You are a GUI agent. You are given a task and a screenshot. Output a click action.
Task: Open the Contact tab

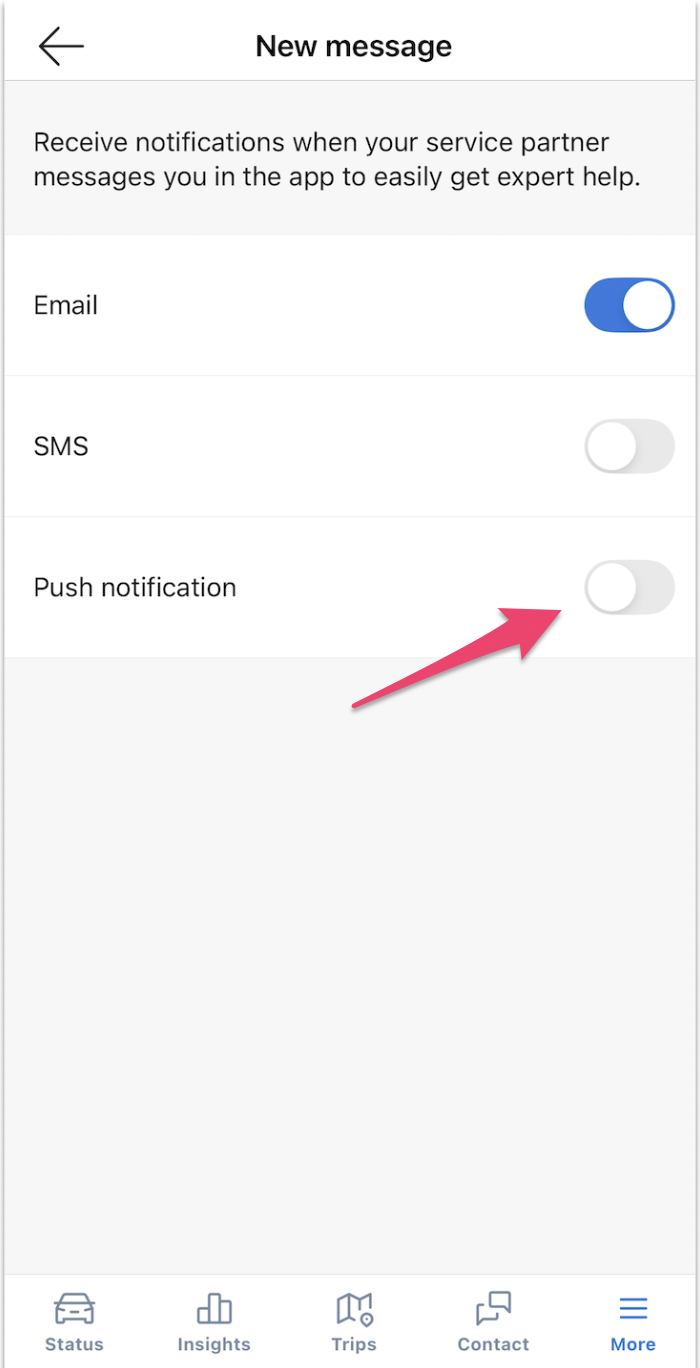click(x=493, y=1321)
